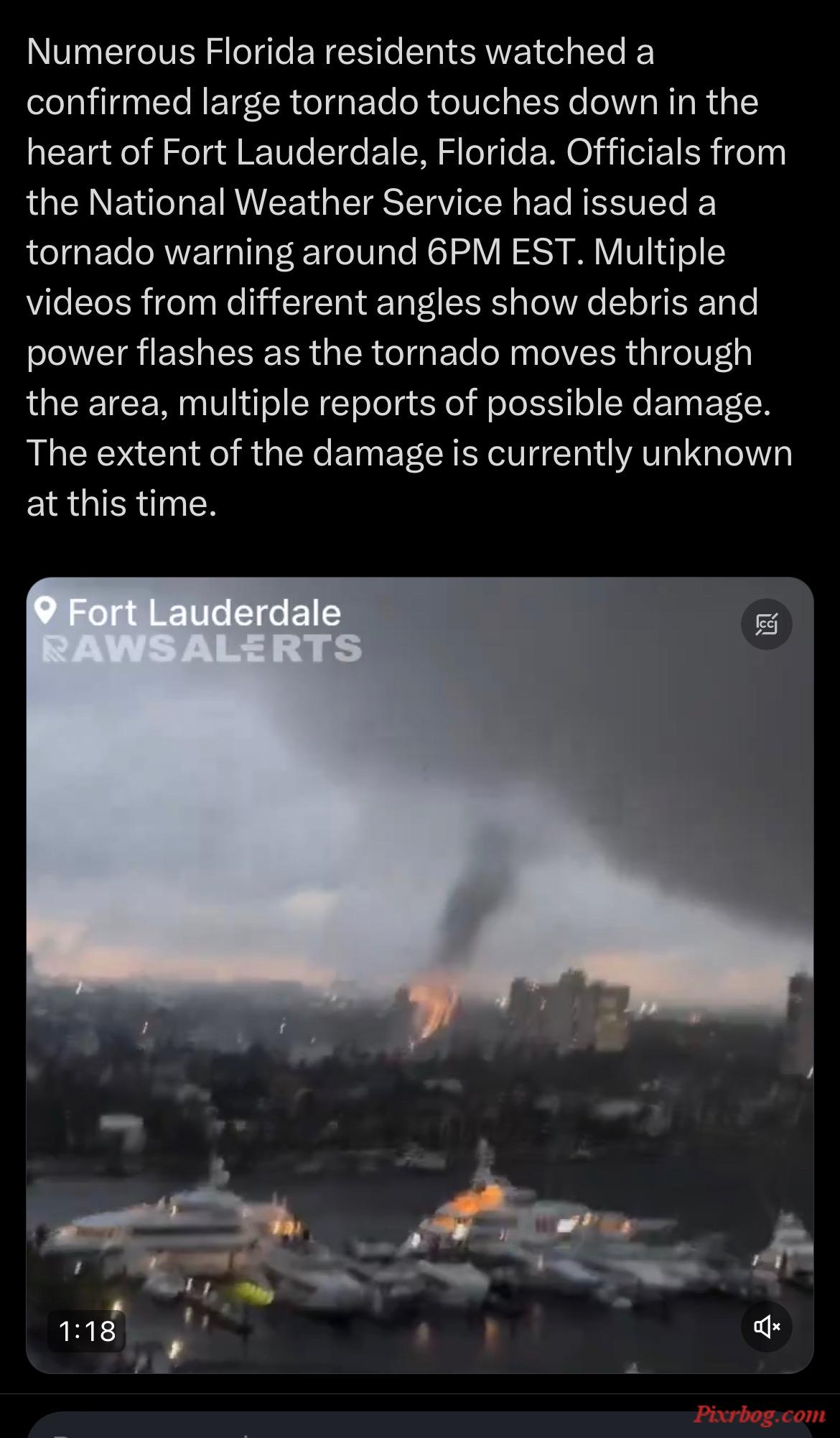The height and width of the screenshot is (1438, 840).
Task: Toggle closed captions on the video
Action: tap(766, 624)
